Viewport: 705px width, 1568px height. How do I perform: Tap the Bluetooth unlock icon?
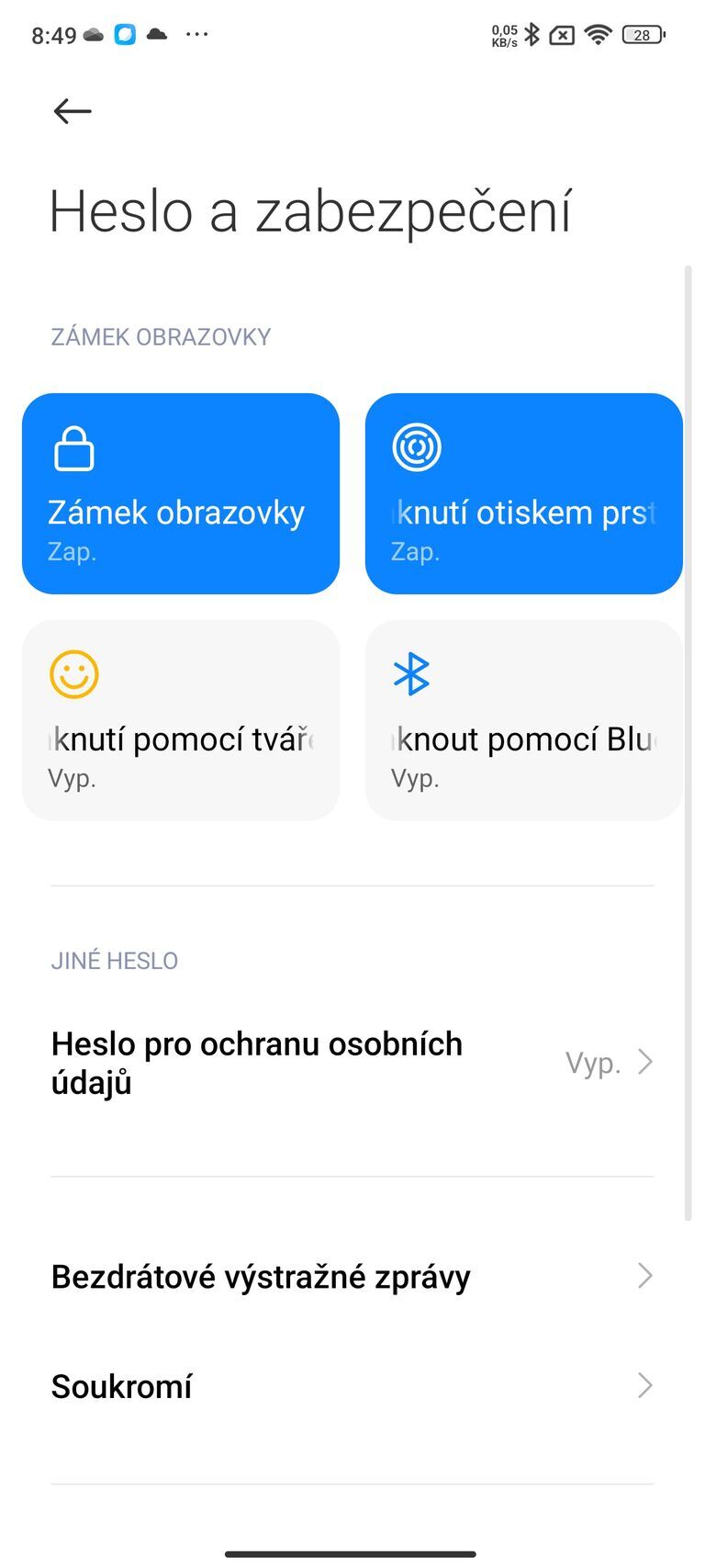click(x=415, y=674)
